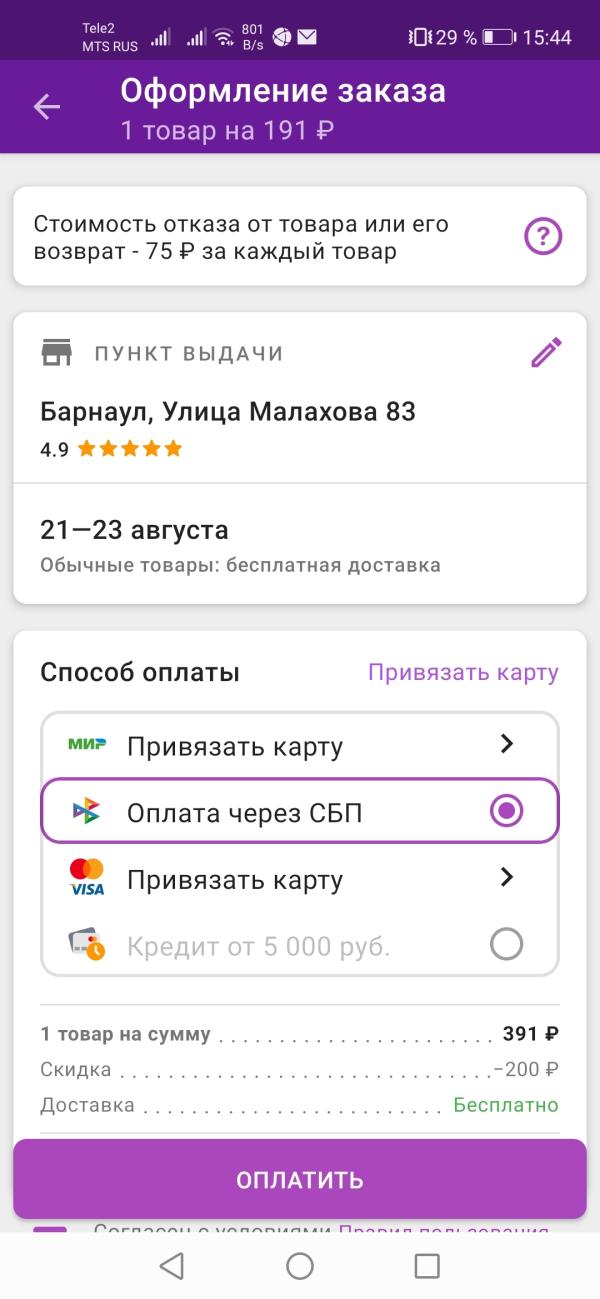Open the help icon about return cost
This screenshot has height=1299, width=600.
544,237
